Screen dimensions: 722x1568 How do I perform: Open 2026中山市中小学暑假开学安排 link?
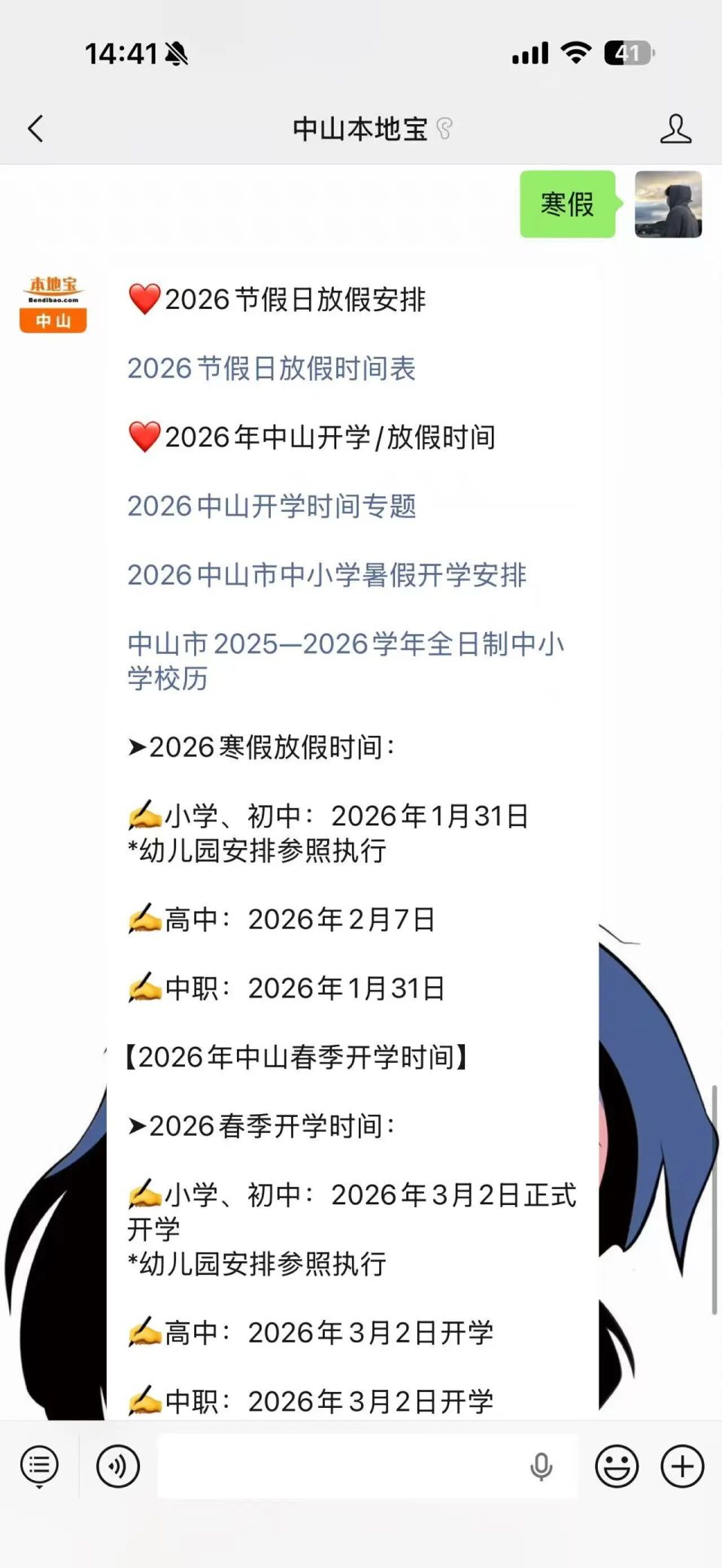(x=327, y=577)
